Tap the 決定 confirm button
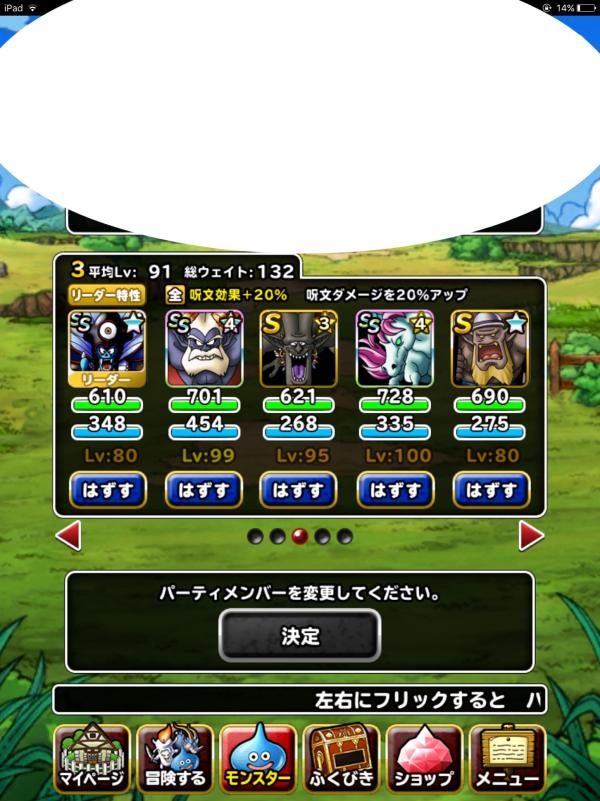 (299, 635)
